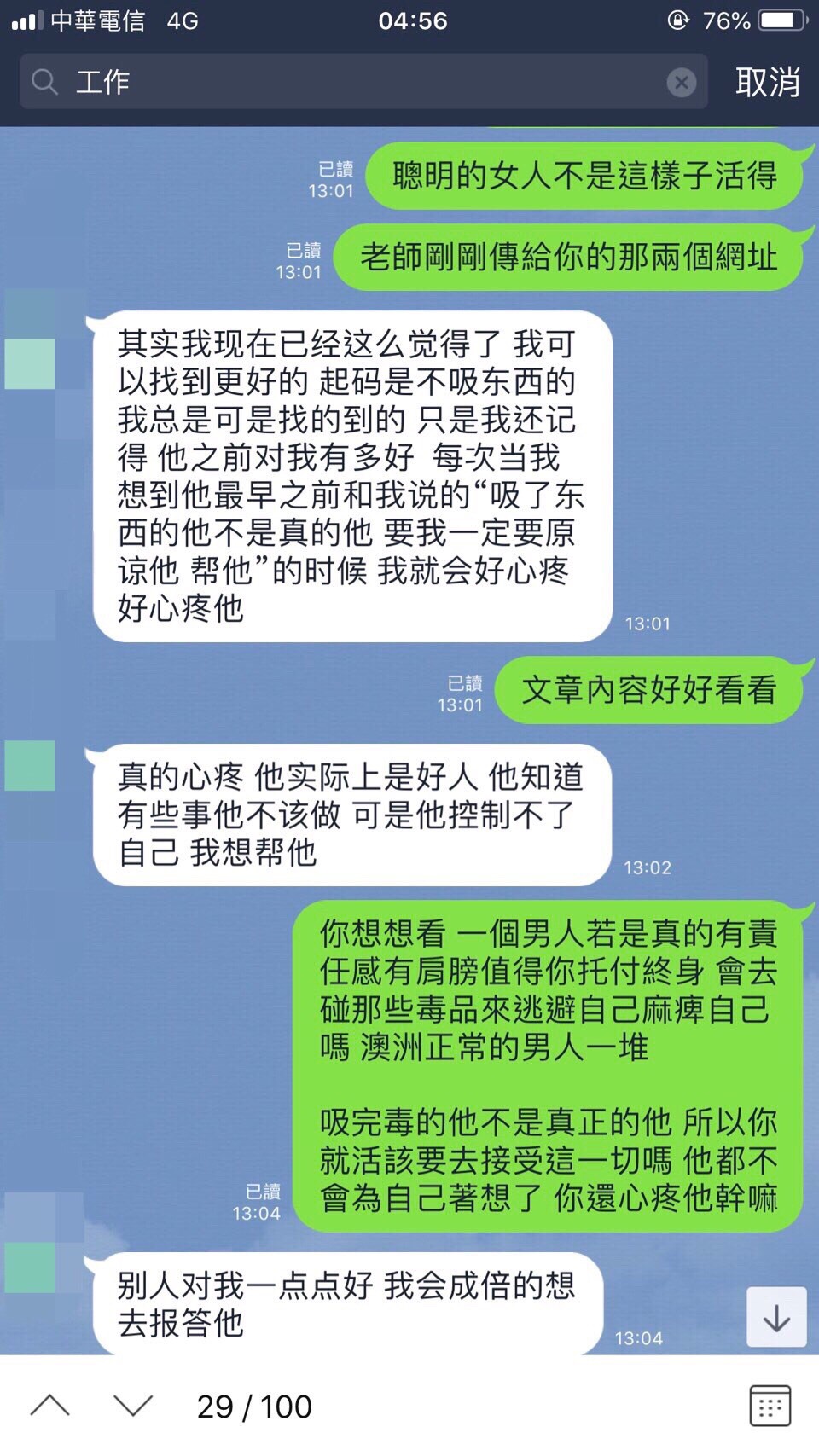Cancel the search with 取消

point(767,83)
